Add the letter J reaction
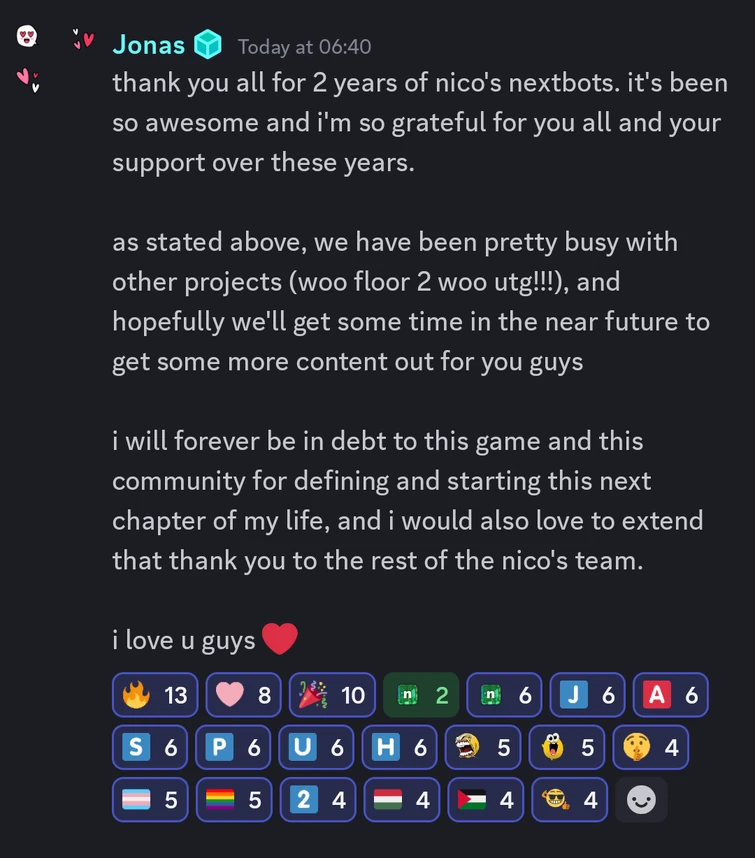The width and height of the screenshot is (755, 858). [x=588, y=695]
